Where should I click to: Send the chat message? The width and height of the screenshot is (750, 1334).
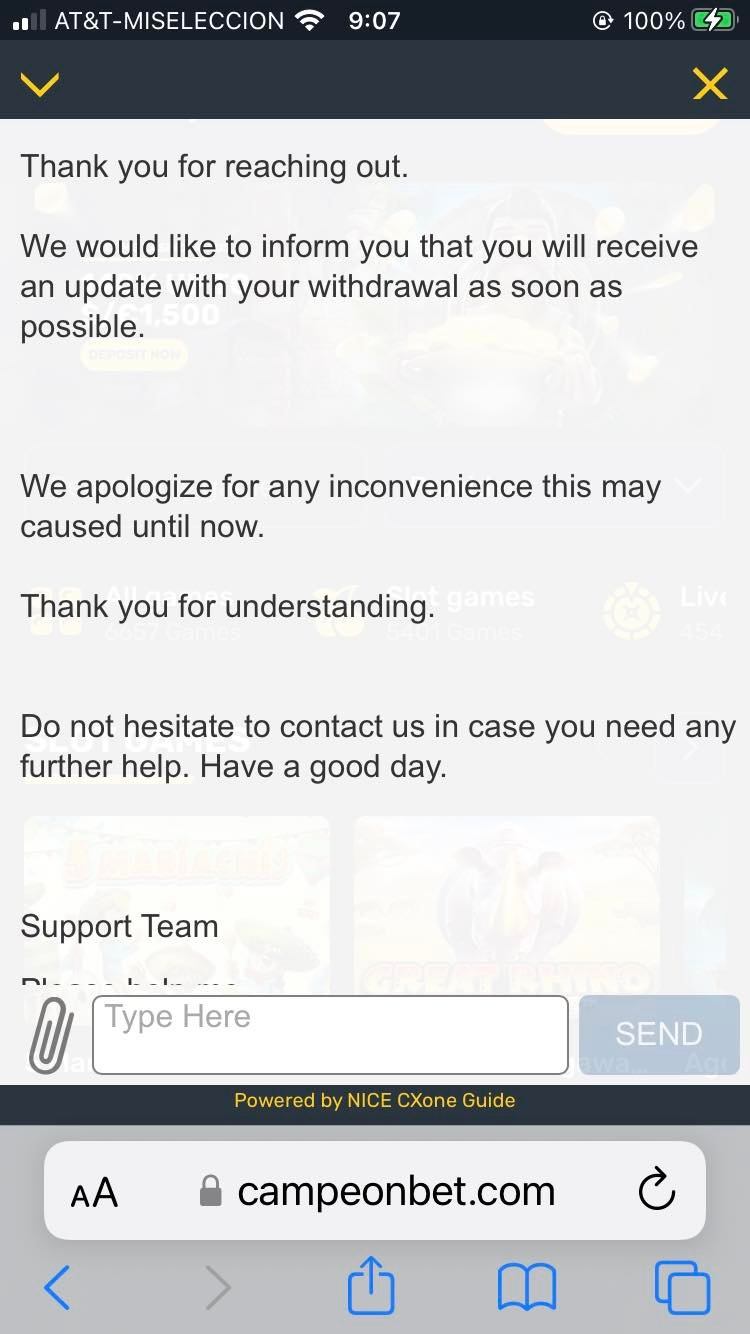658,1034
